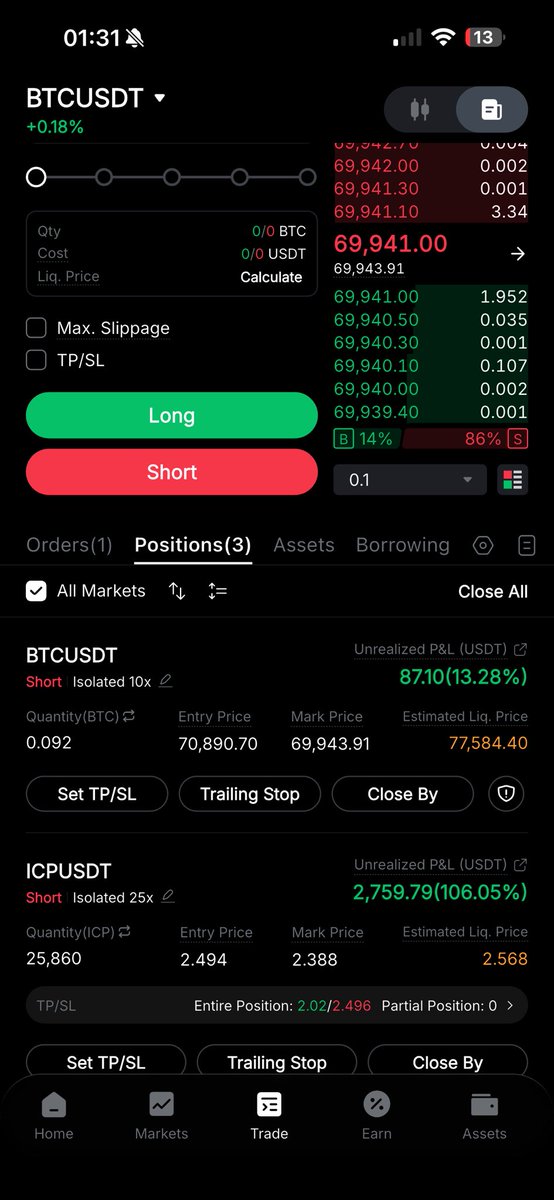Viewport: 554px width, 1200px height.
Task: Go to the Markets tab
Action: tap(161, 1115)
